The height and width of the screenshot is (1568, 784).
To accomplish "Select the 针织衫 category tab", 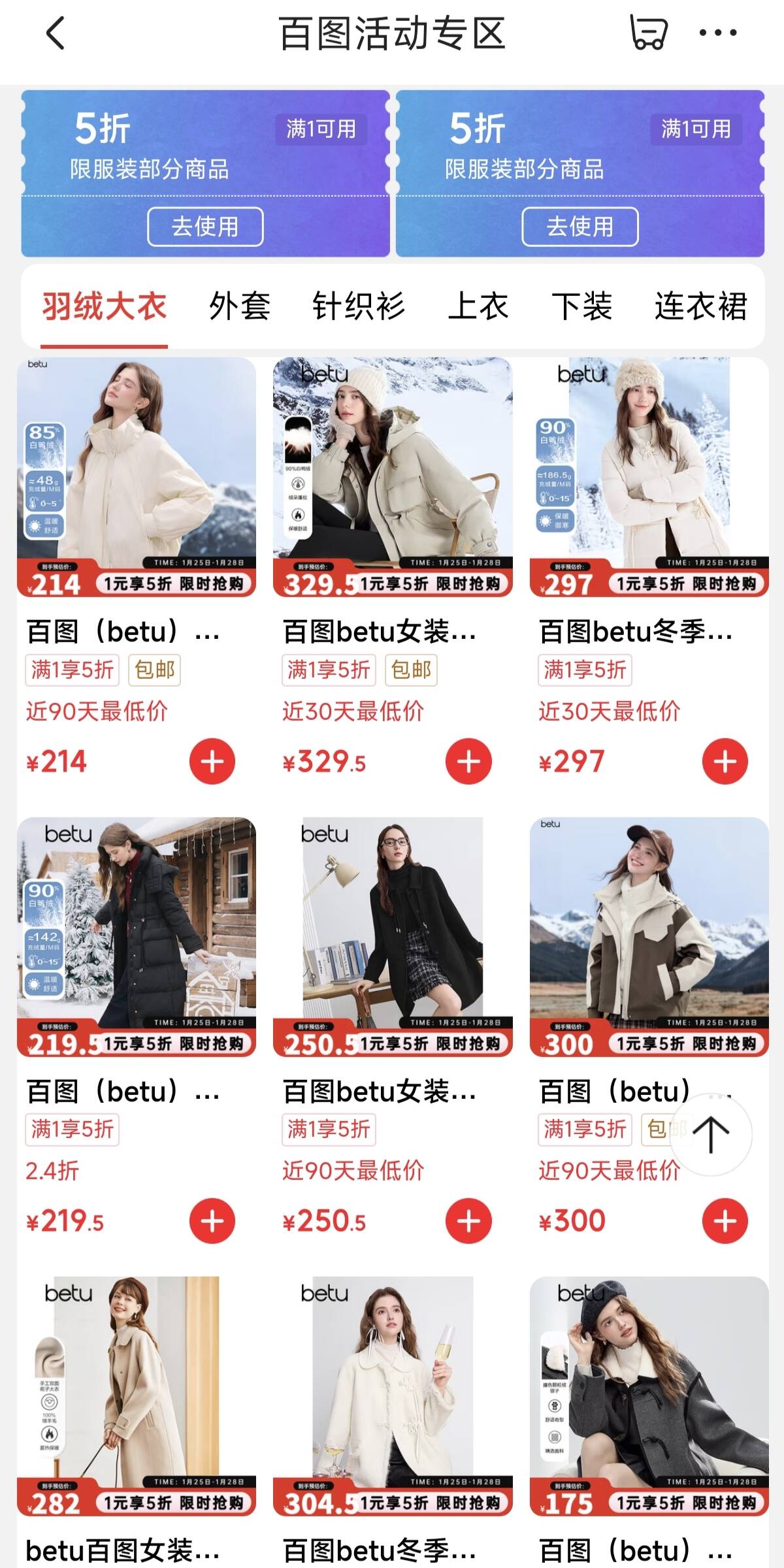I will [358, 306].
